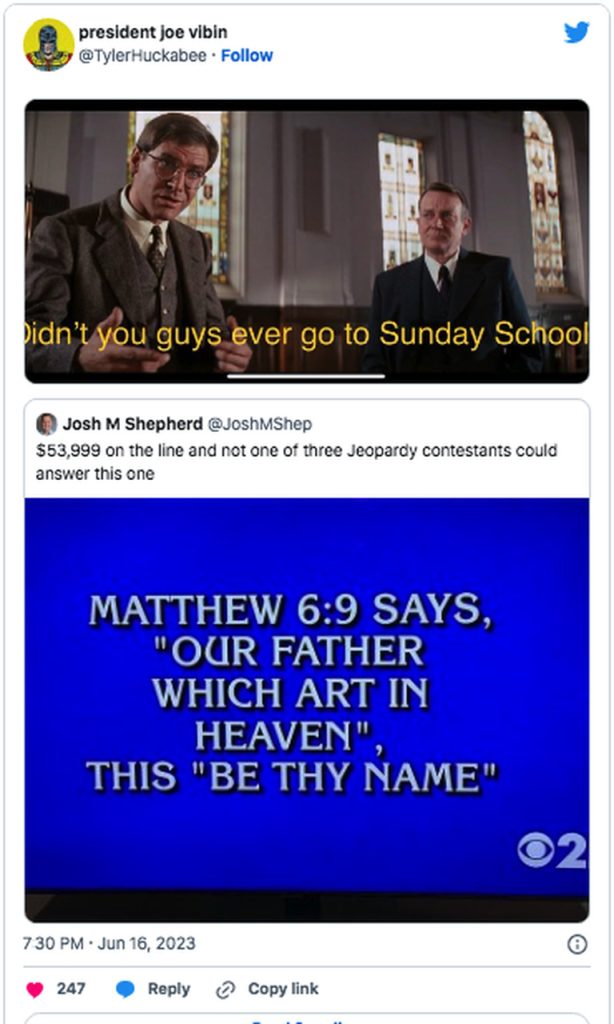Copy link to this tweet
Viewport: 614px width, 1024px height.
[268, 988]
